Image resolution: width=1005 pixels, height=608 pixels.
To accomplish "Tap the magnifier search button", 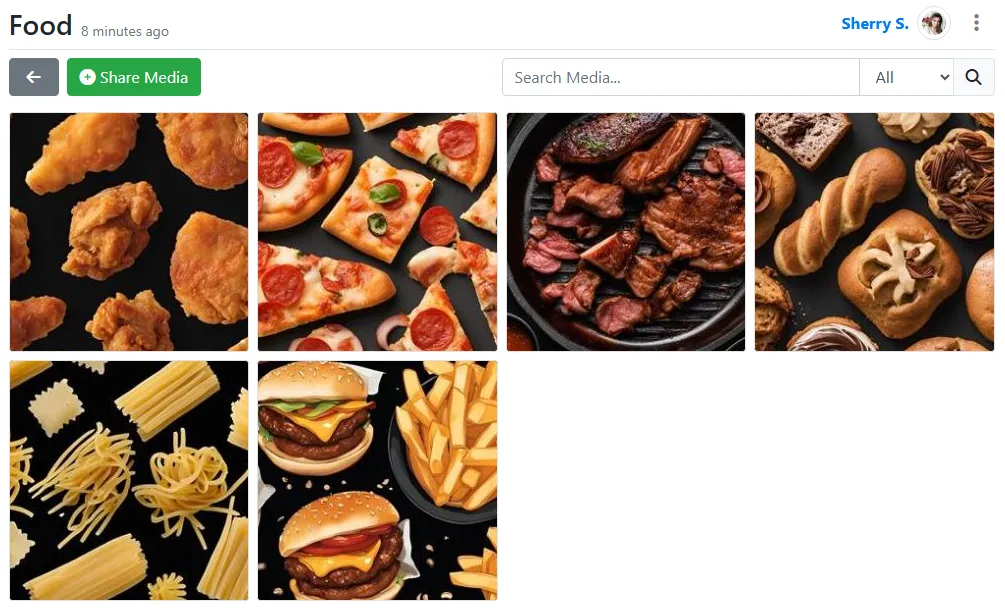I will click(973, 77).
